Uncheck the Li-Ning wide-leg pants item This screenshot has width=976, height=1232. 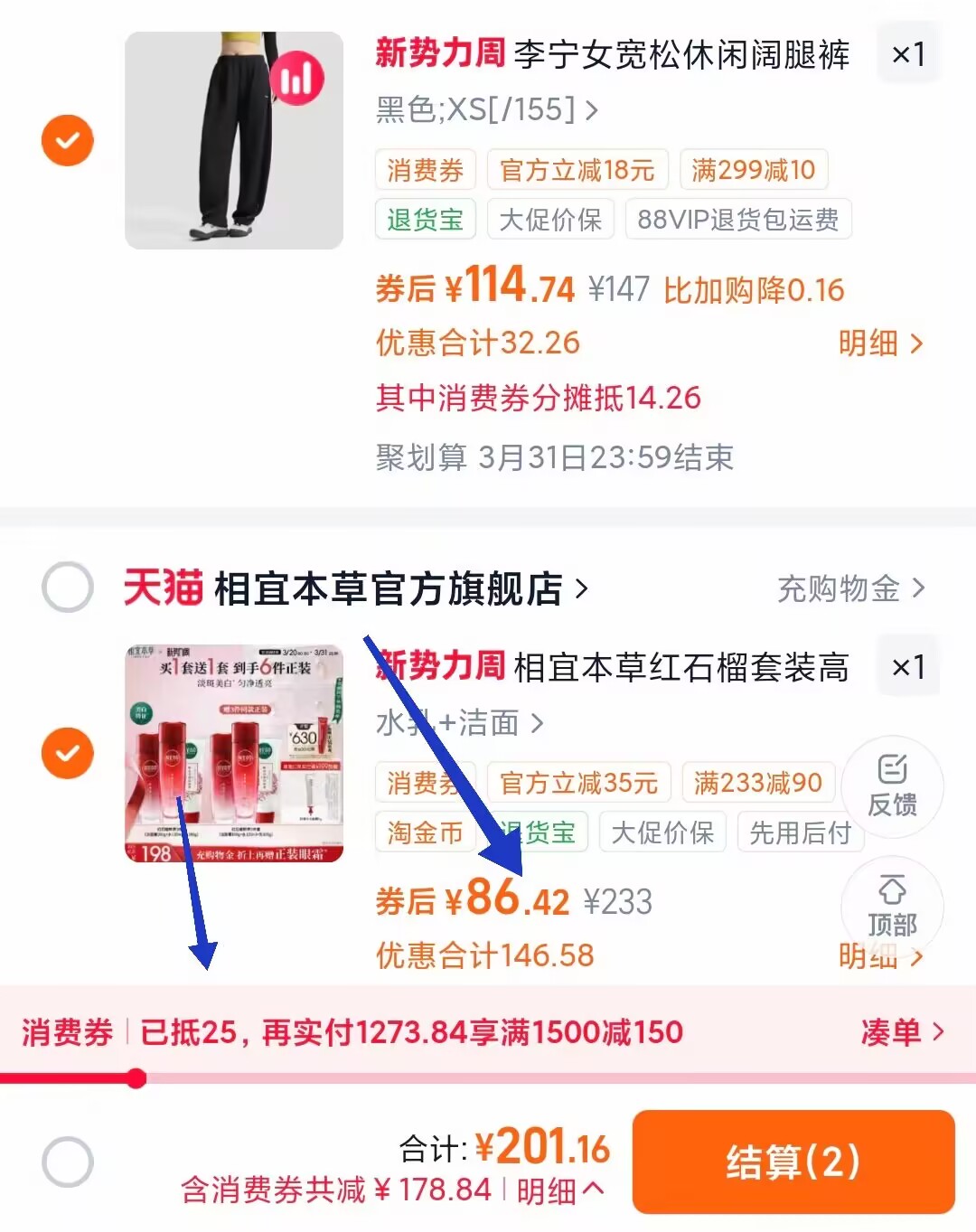tap(68, 141)
